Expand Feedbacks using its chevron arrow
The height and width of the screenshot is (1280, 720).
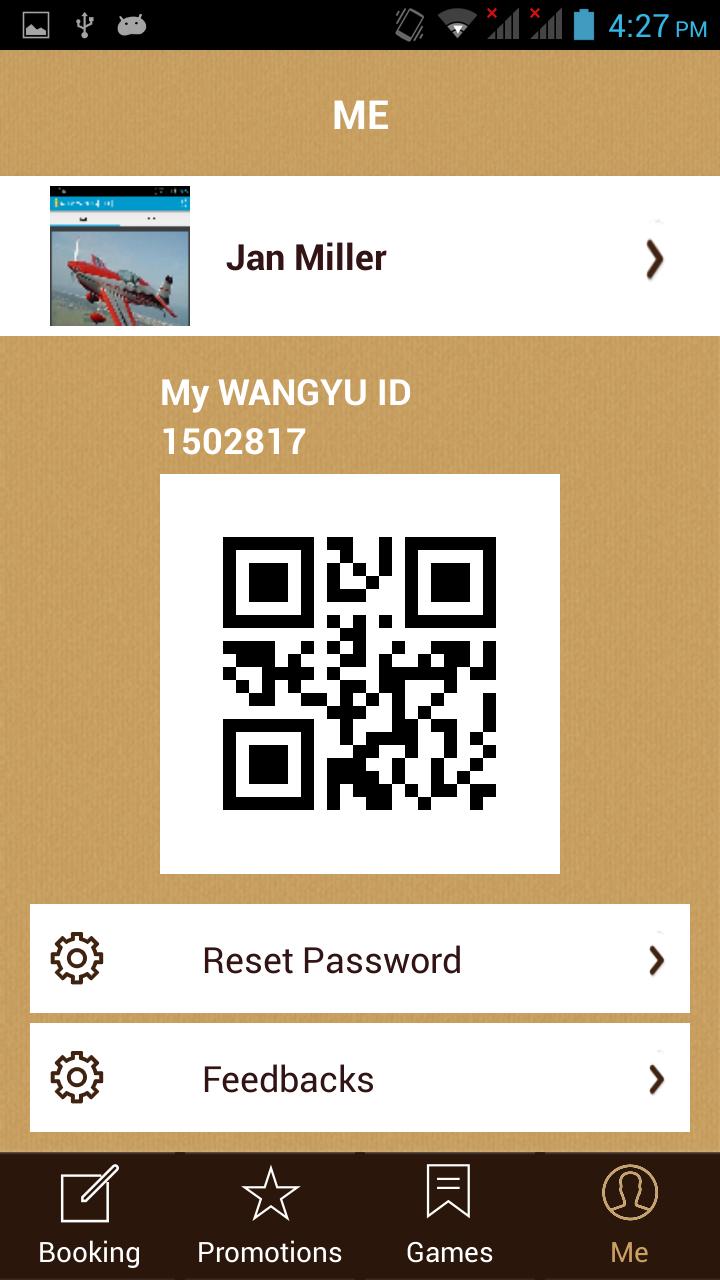(656, 1079)
